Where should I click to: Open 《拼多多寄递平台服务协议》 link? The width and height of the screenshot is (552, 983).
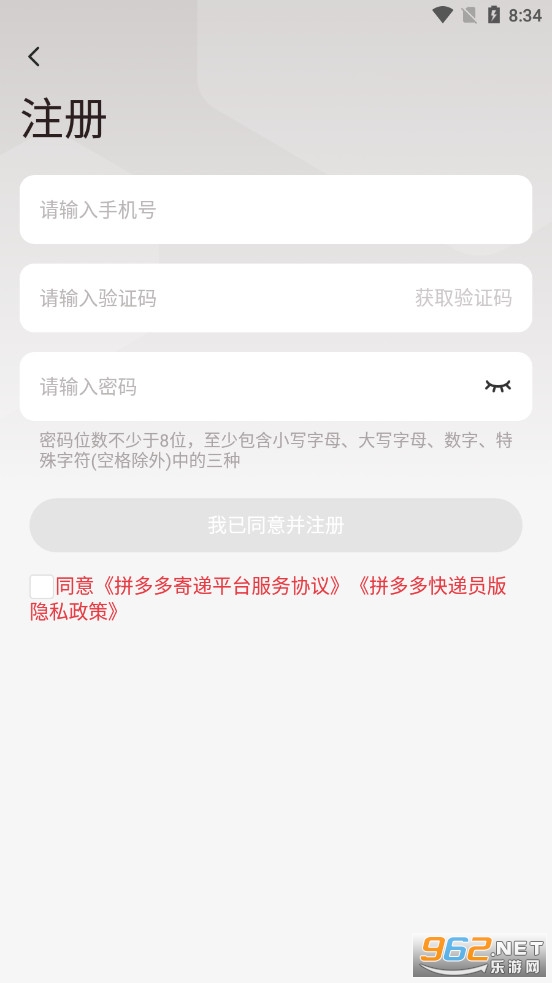[221, 586]
